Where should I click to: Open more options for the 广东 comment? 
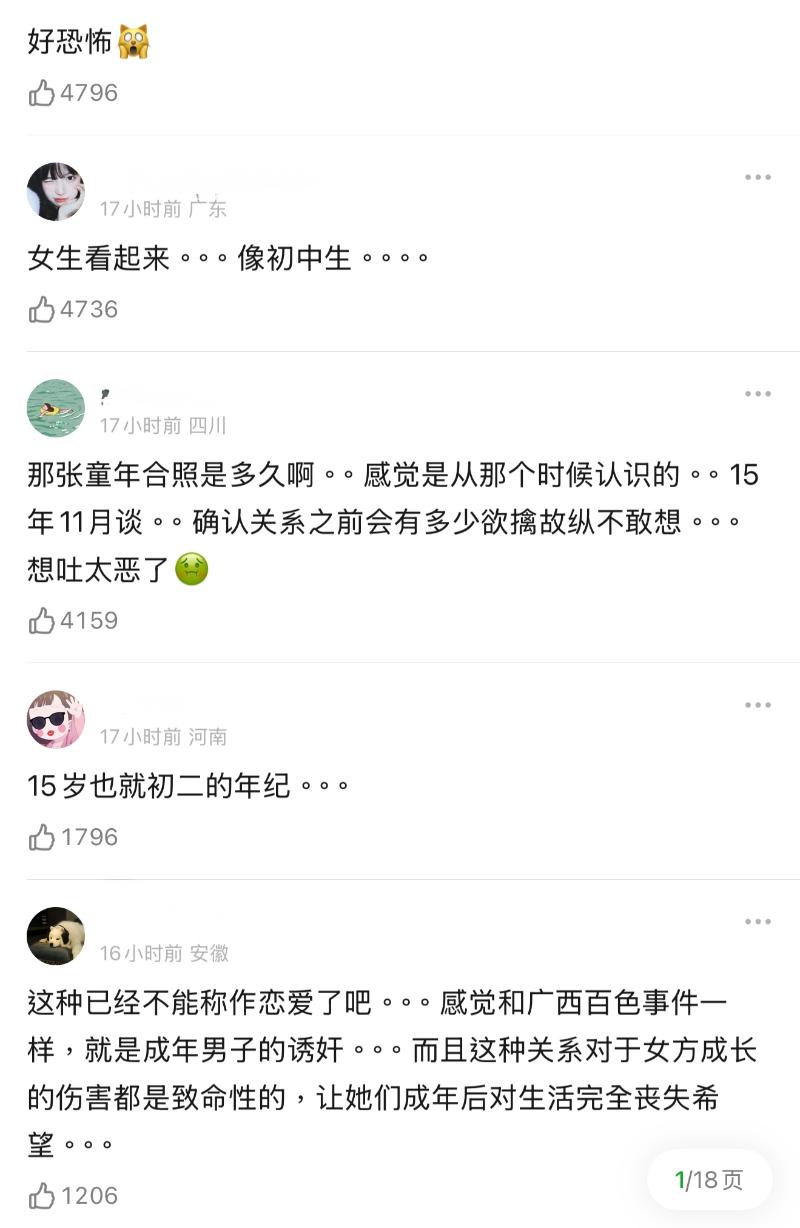758,178
